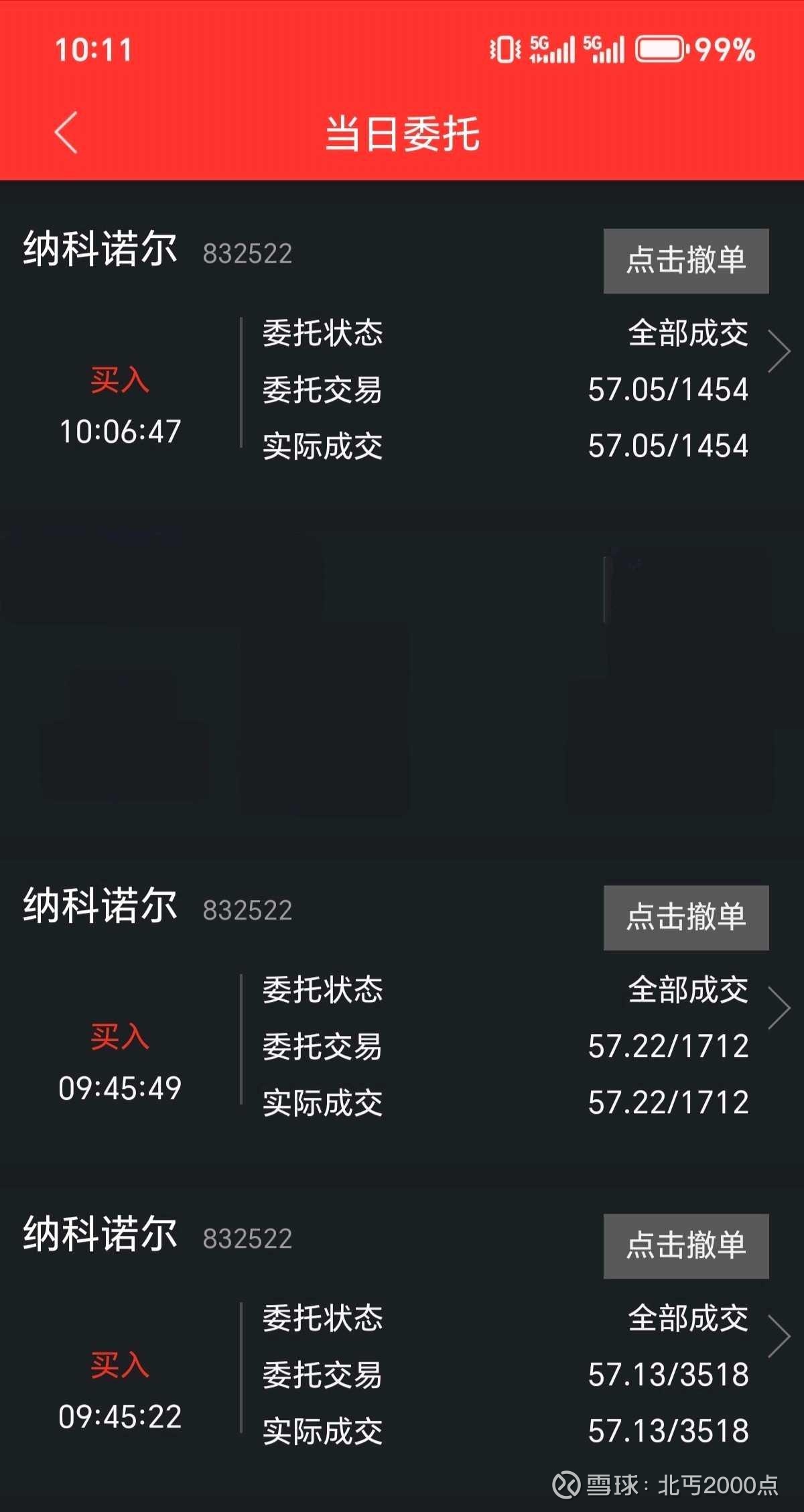Tap 点击撤单 on the 09:45:22 order

pos(685,1246)
